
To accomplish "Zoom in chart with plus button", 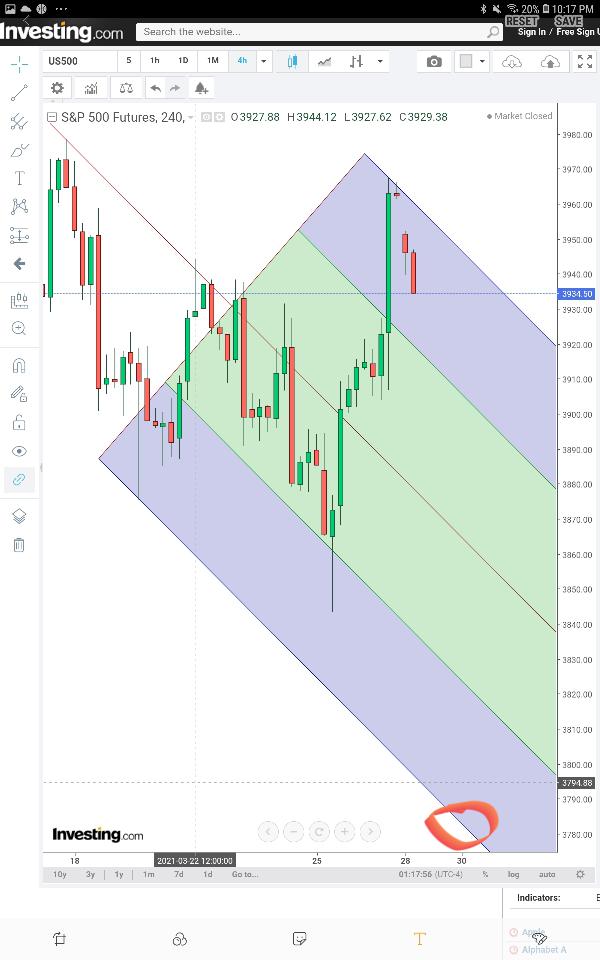I will [x=344, y=831].
